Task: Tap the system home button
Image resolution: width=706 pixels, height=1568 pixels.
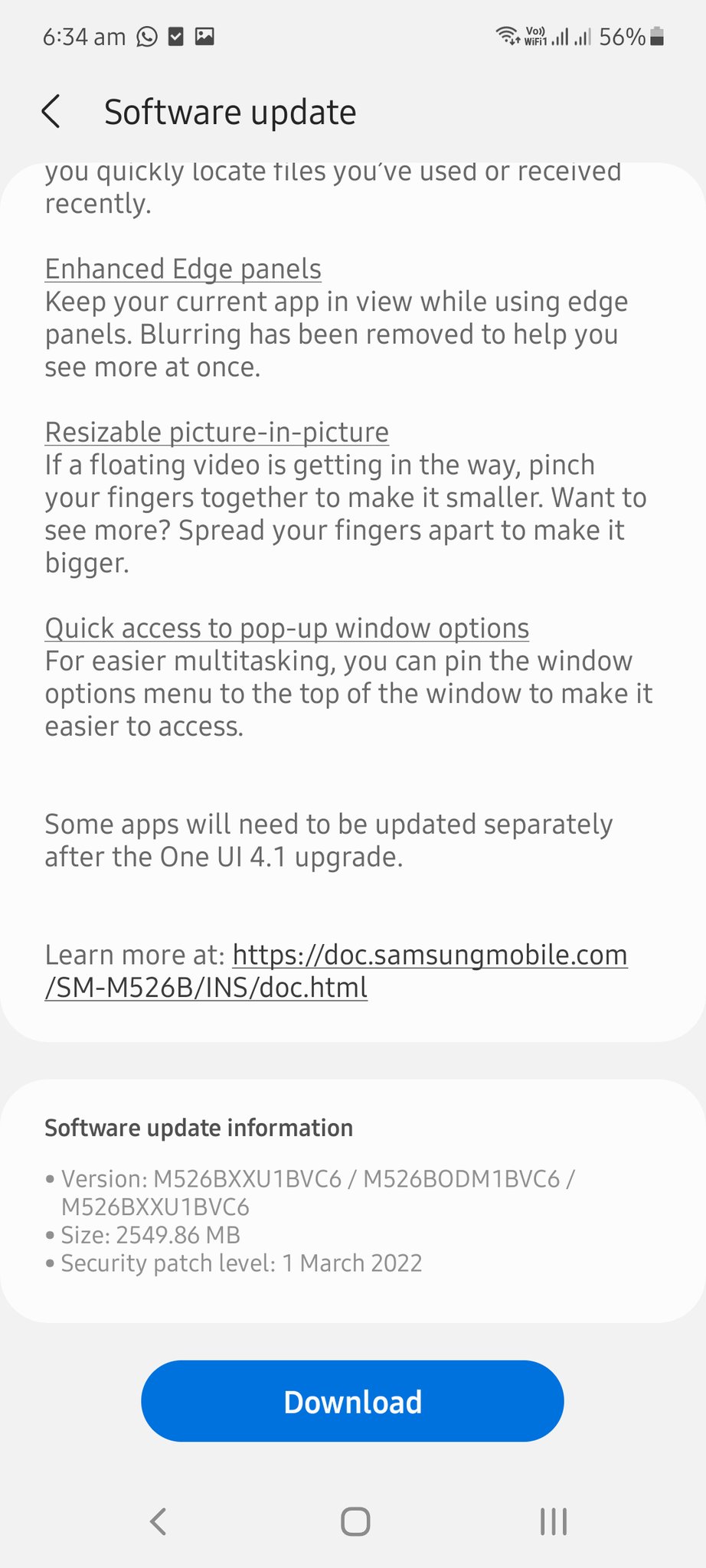Action: (355, 1521)
